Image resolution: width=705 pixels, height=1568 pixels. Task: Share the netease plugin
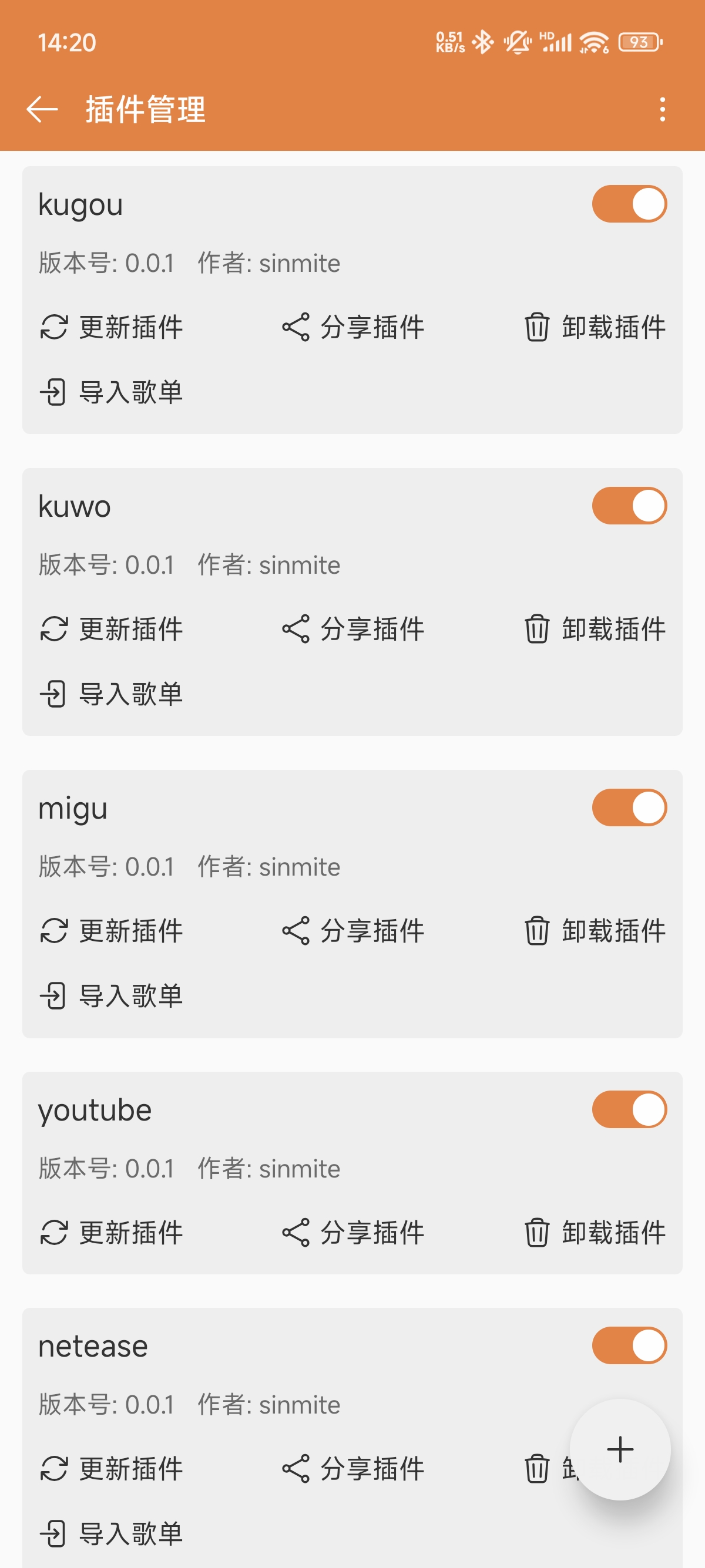[x=353, y=1469]
